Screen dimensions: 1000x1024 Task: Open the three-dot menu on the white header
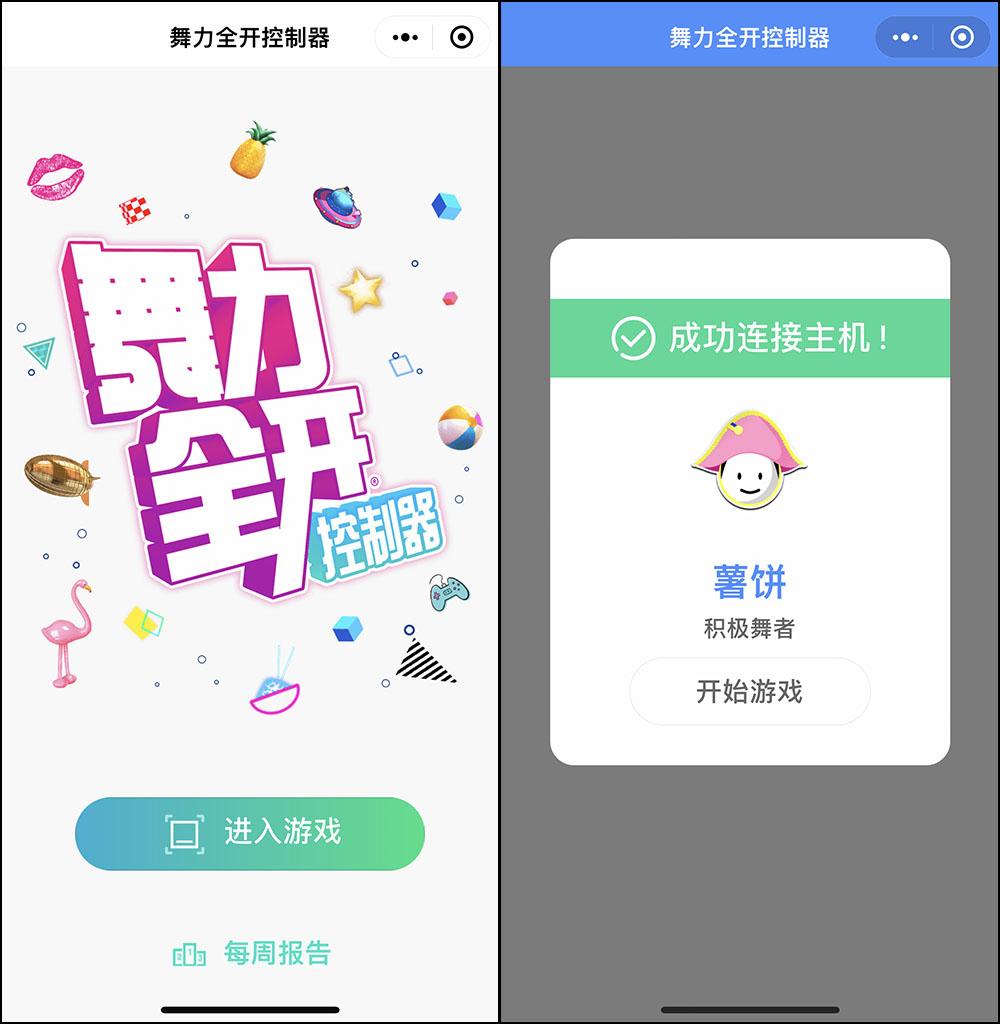[x=405, y=38]
